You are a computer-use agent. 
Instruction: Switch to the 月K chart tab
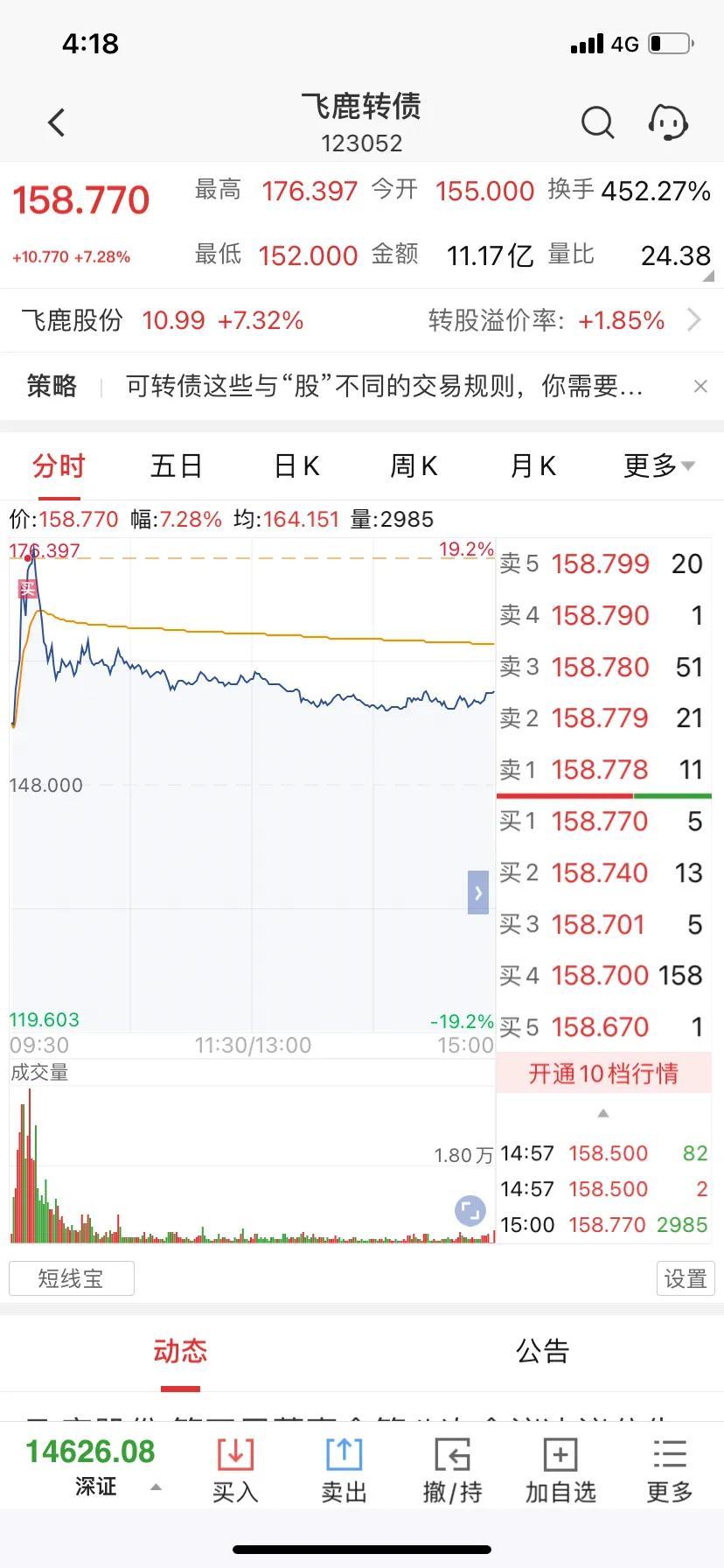pyautogui.click(x=533, y=465)
